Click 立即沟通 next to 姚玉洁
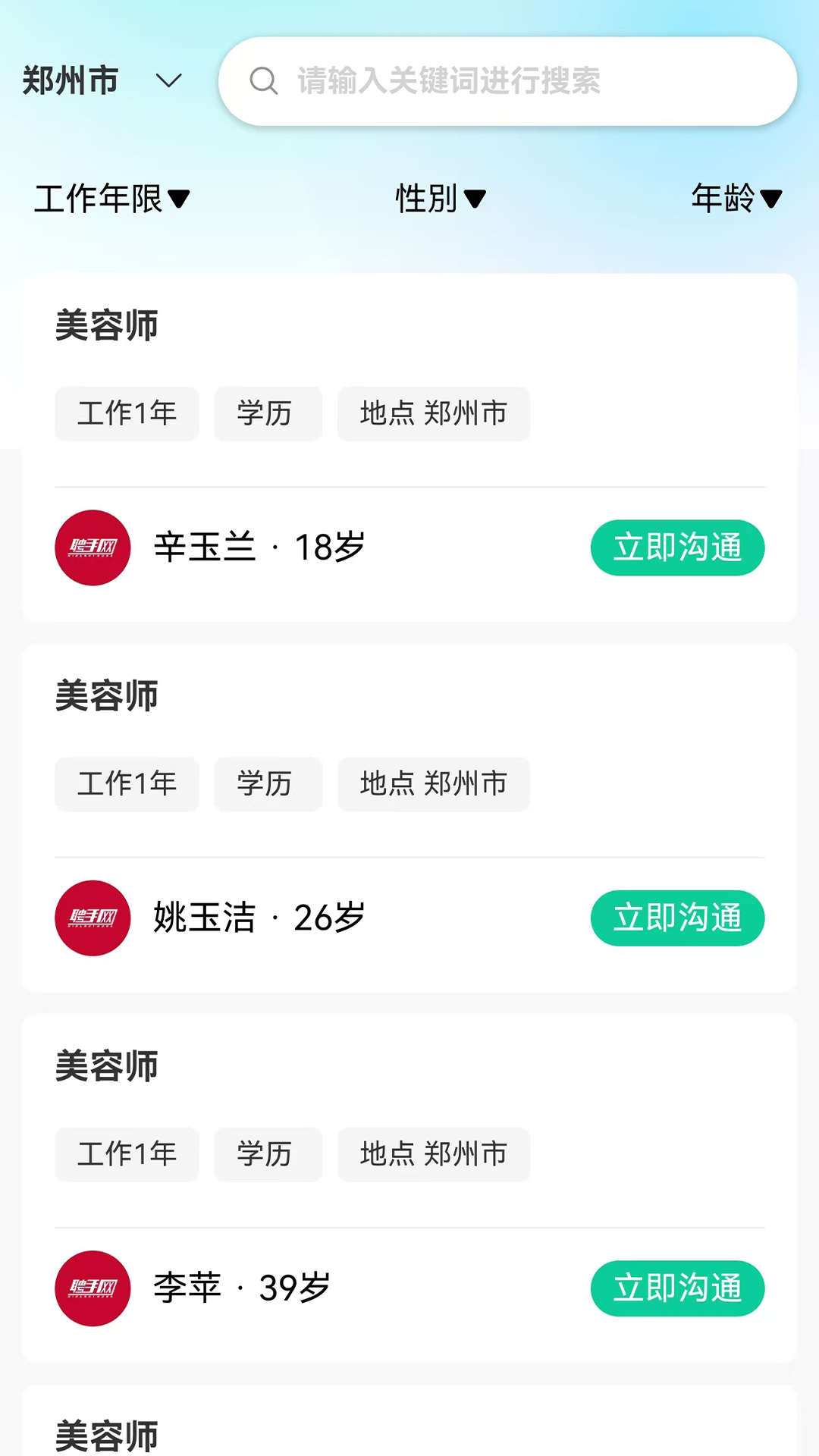The image size is (819, 1456). (677, 918)
